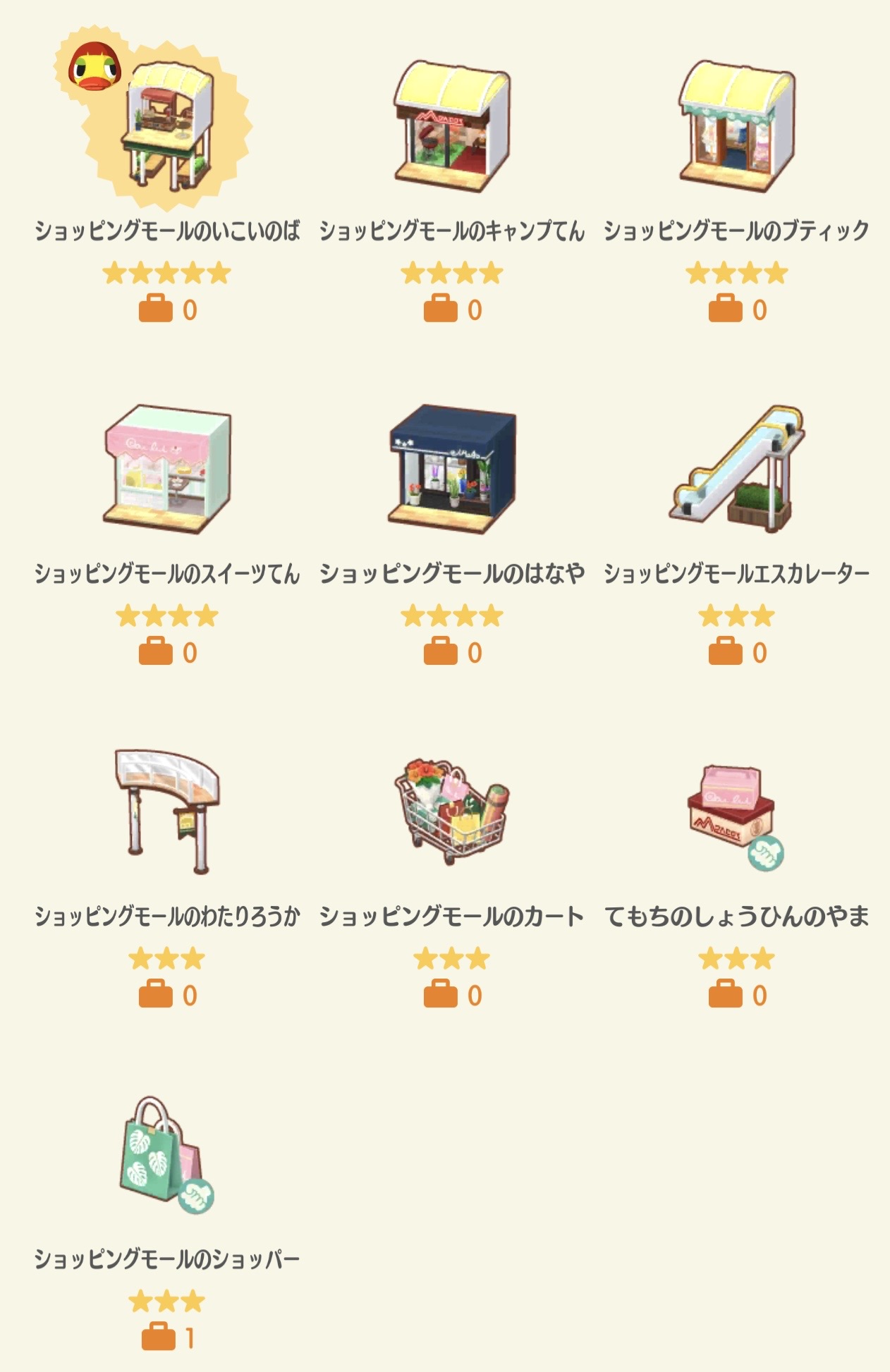This screenshot has height=1372, width=890.
Task: Open the ショッピングモールのはなや item
Action: click(x=452, y=469)
